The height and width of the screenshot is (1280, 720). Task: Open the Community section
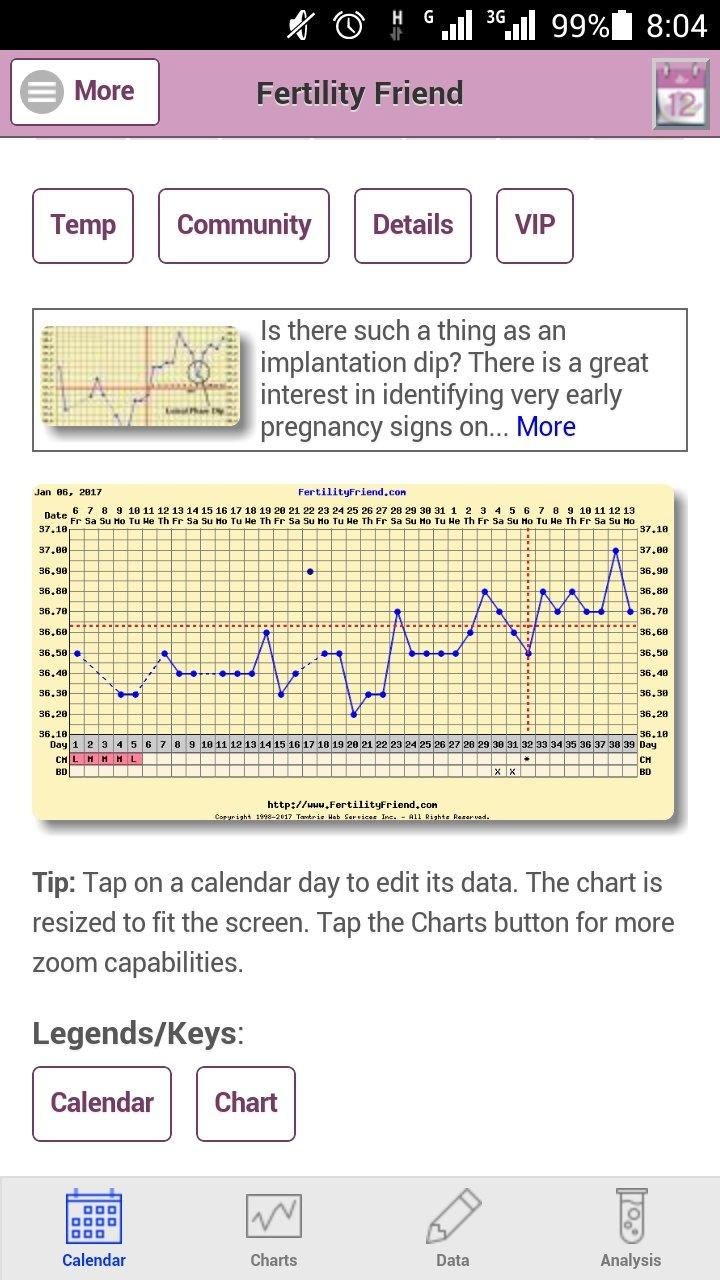click(244, 226)
